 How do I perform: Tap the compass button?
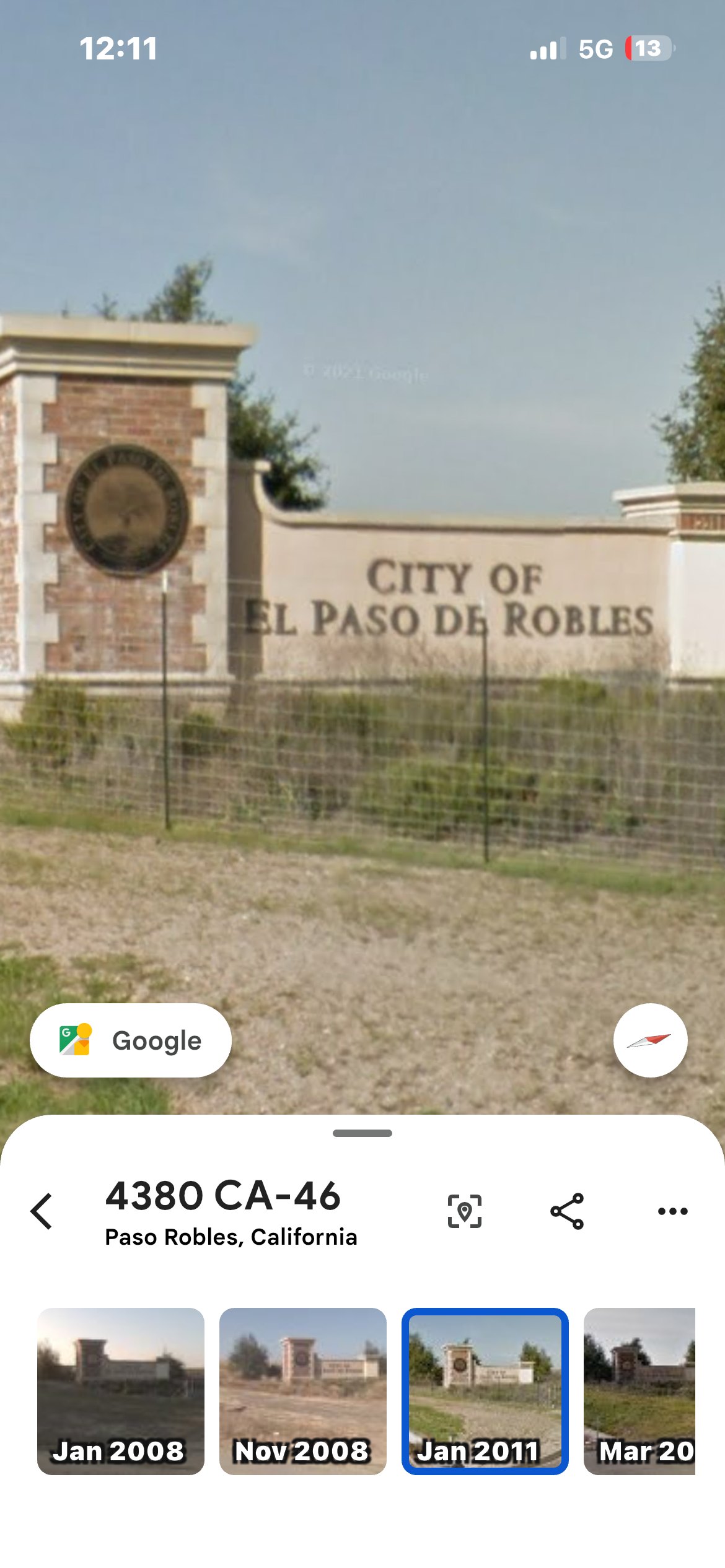650,1040
